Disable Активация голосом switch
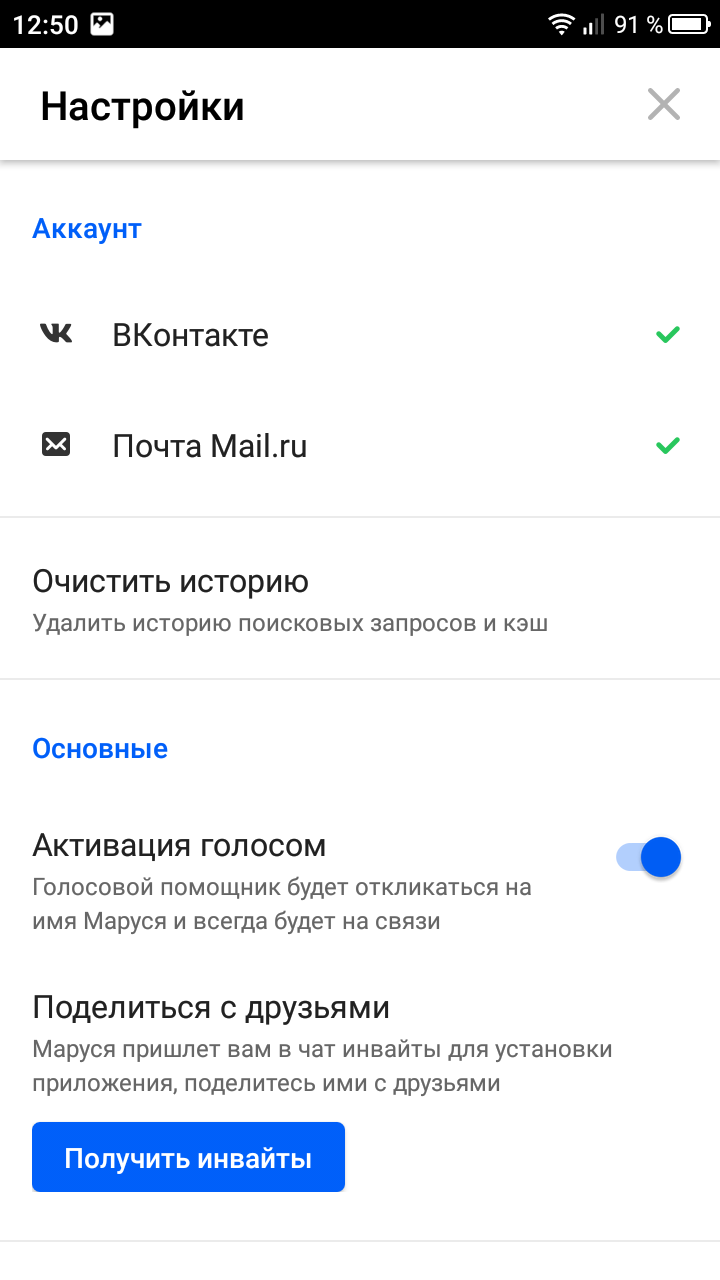720x1280 pixels. 648,857
